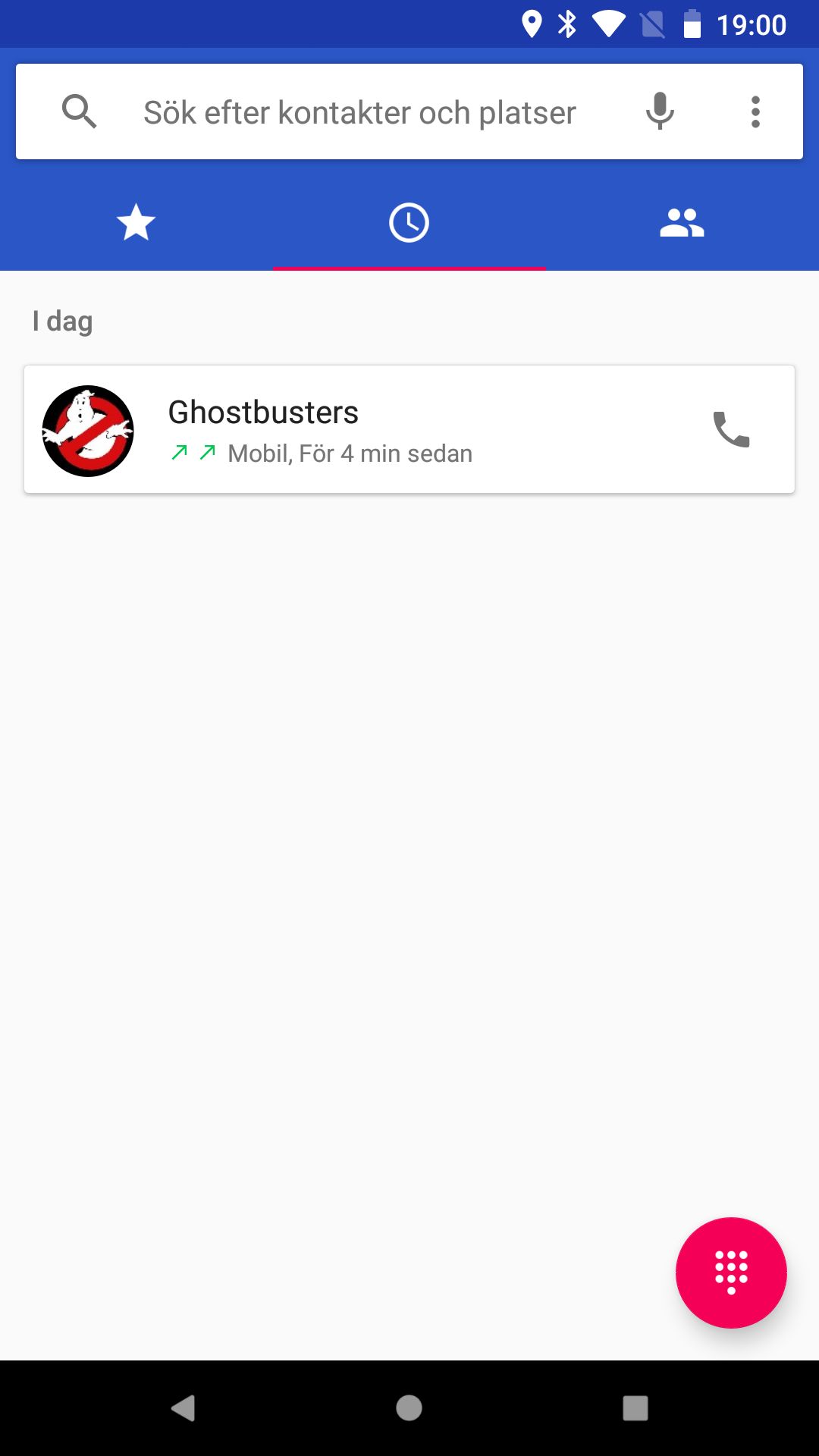Go to the home screen
819x1456 pixels.
click(x=409, y=1408)
